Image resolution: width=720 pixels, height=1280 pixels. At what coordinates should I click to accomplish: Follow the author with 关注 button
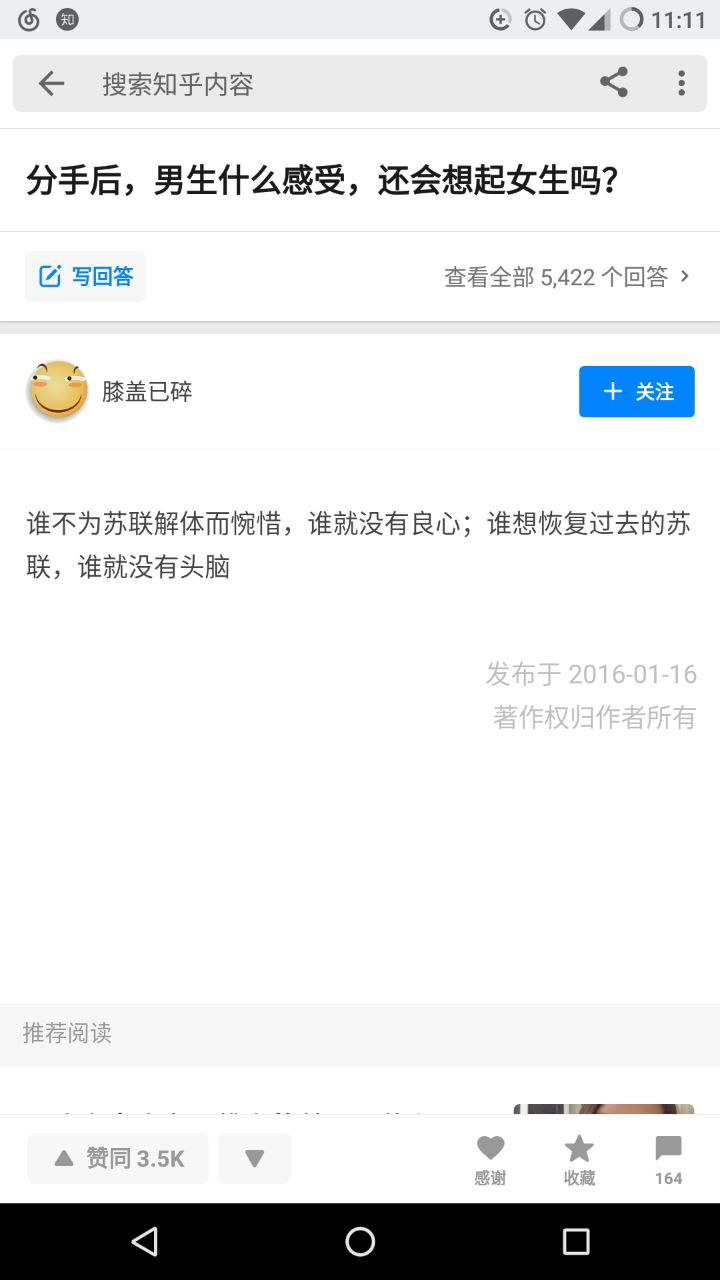coord(636,392)
